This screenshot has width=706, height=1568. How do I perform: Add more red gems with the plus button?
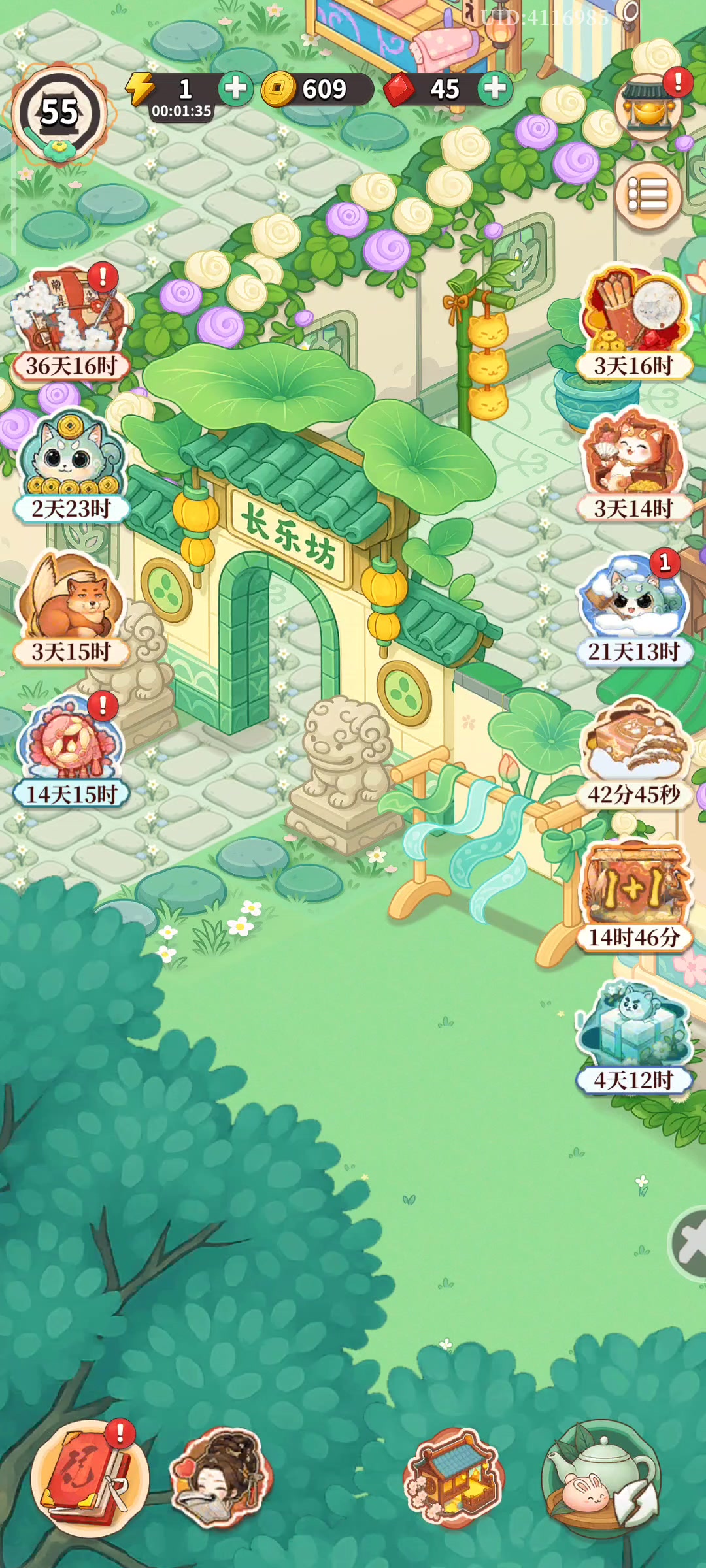(495, 88)
